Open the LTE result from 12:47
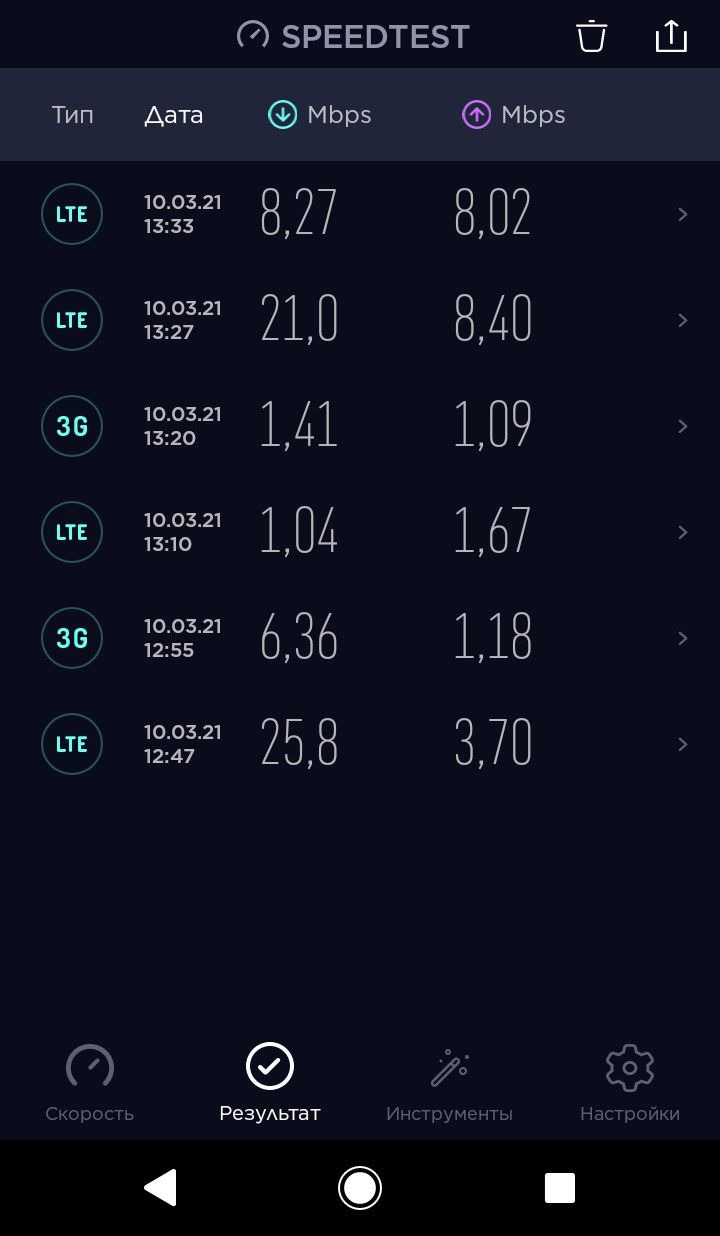The image size is (720, 1236). 360,744
